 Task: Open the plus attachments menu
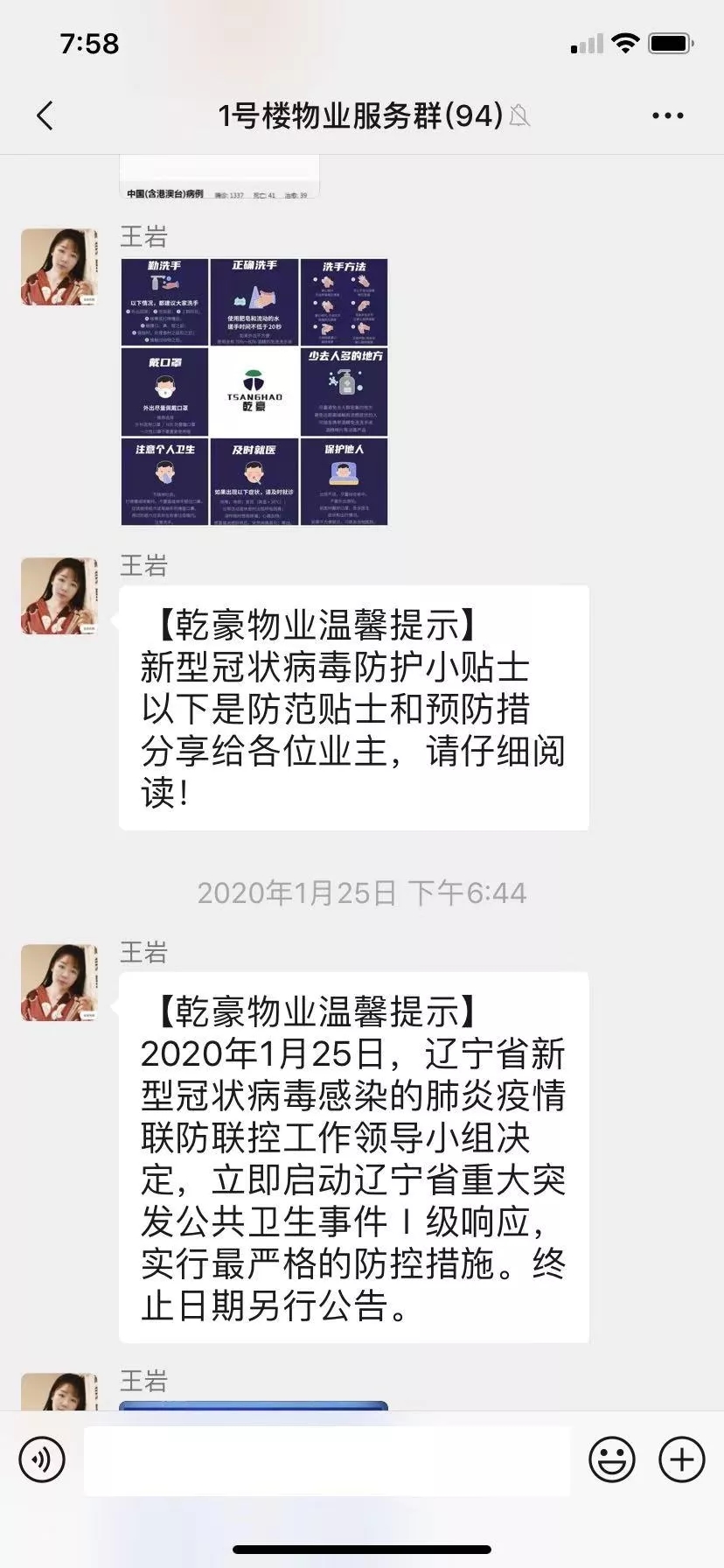tap(682, 1459)
